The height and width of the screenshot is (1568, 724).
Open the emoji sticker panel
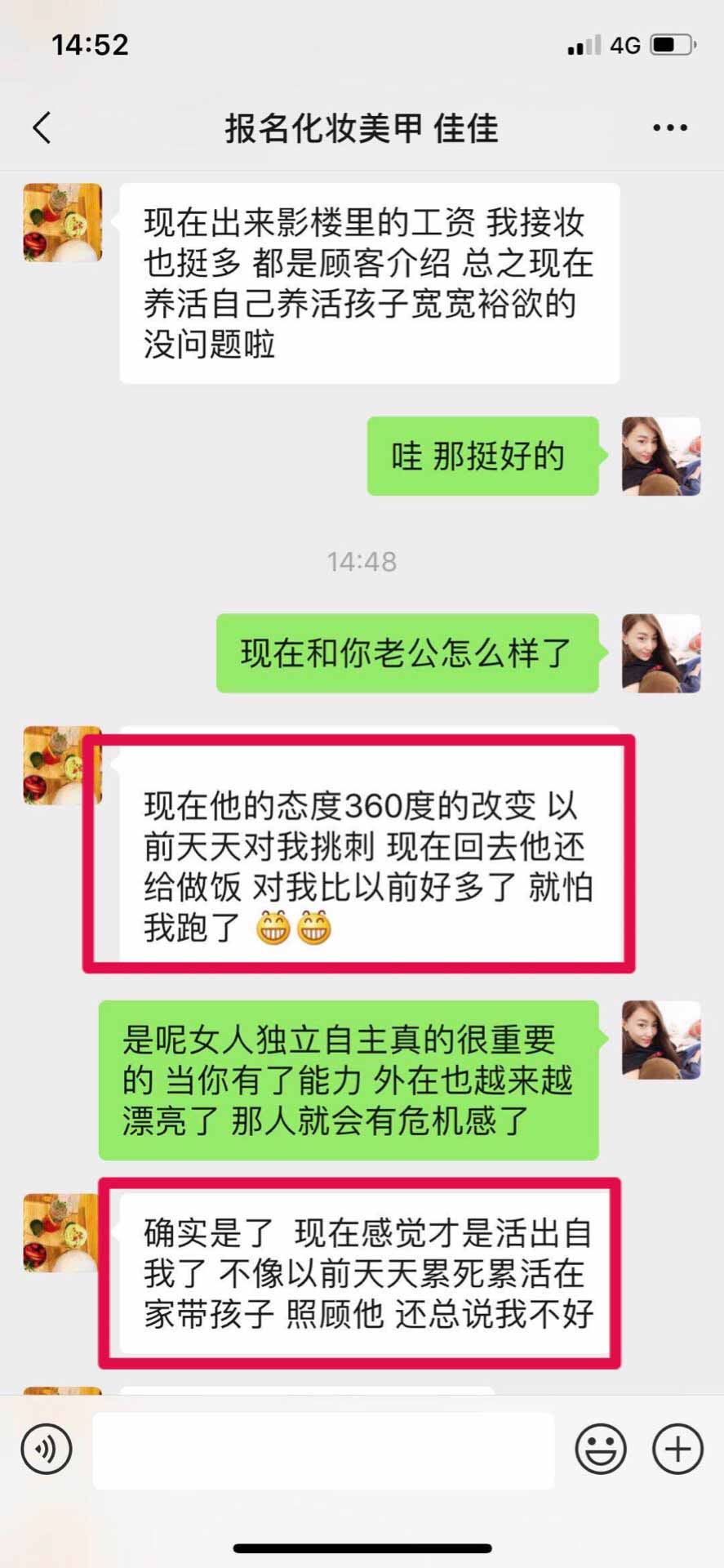601,1449
